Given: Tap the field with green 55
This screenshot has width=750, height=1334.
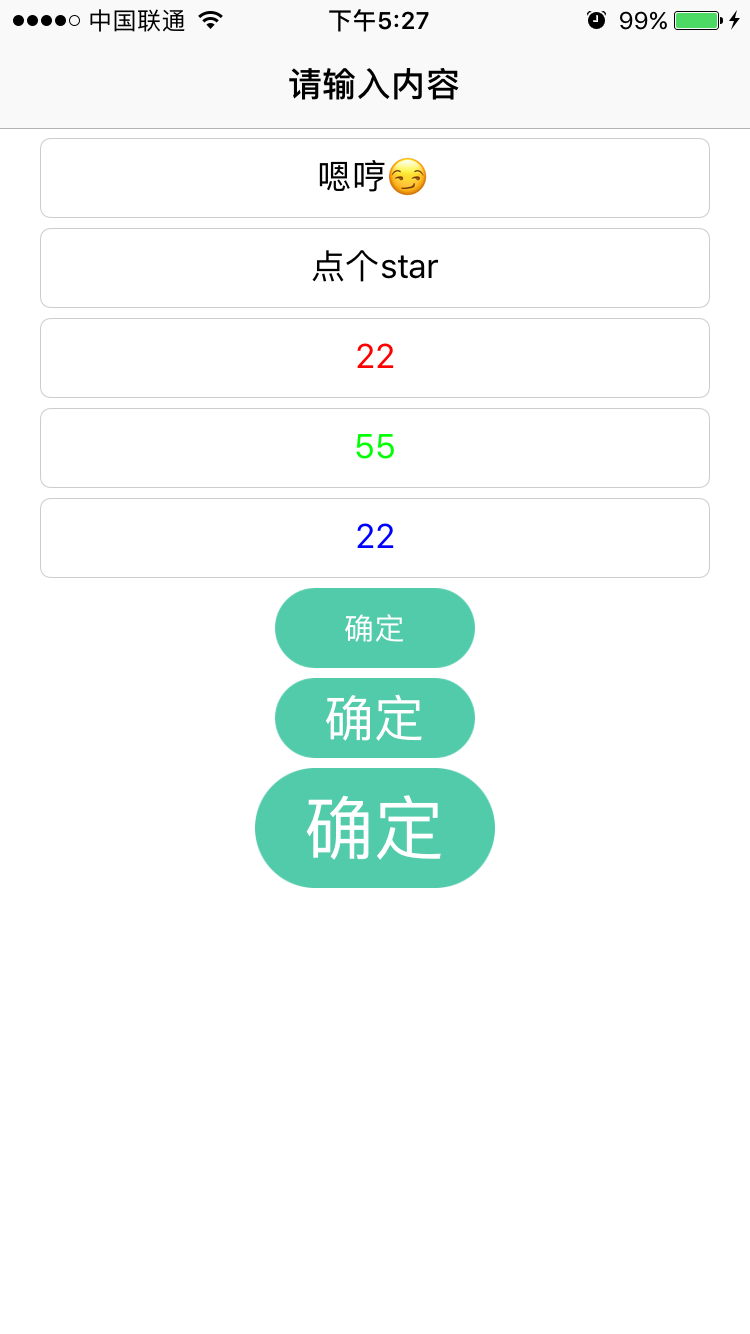Looking at the screenshot, I should 374,448.
